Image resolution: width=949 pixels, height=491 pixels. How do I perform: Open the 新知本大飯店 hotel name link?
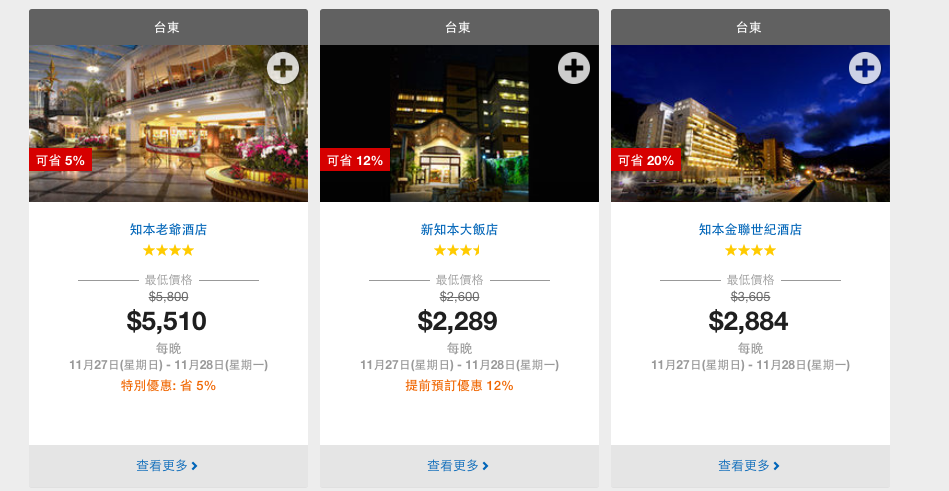click(x=459, y=229)
